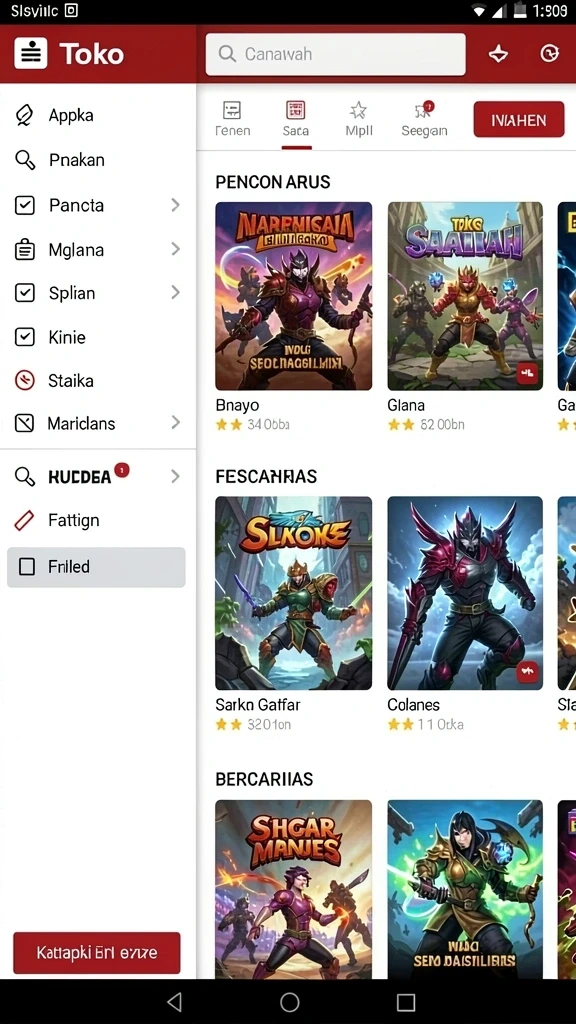The height and width of the screenshot is (1024, 576).
Task: Open the Seegan tab
Action: pos(424,119)
